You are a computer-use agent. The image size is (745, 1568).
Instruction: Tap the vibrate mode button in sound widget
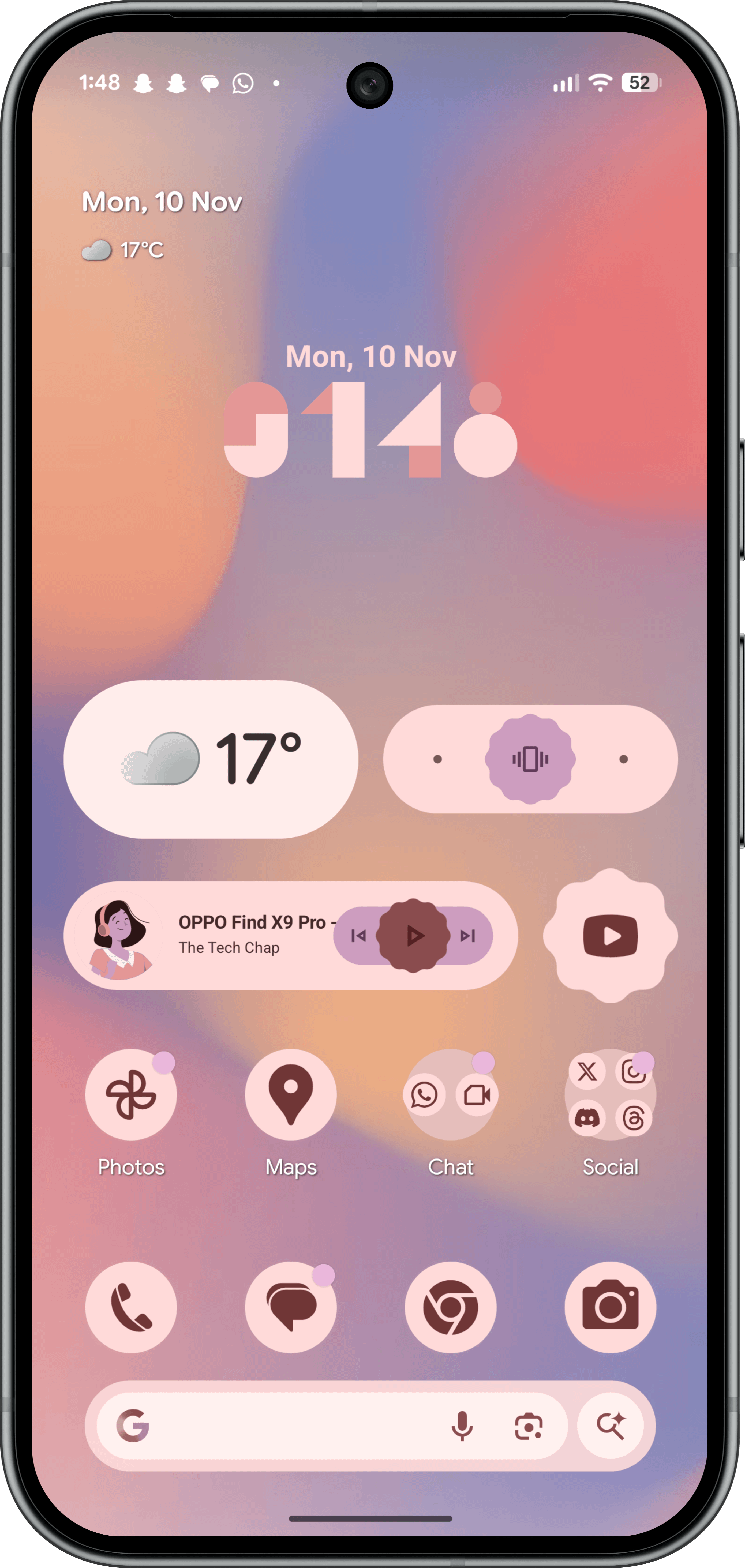(x=530, y=759)
